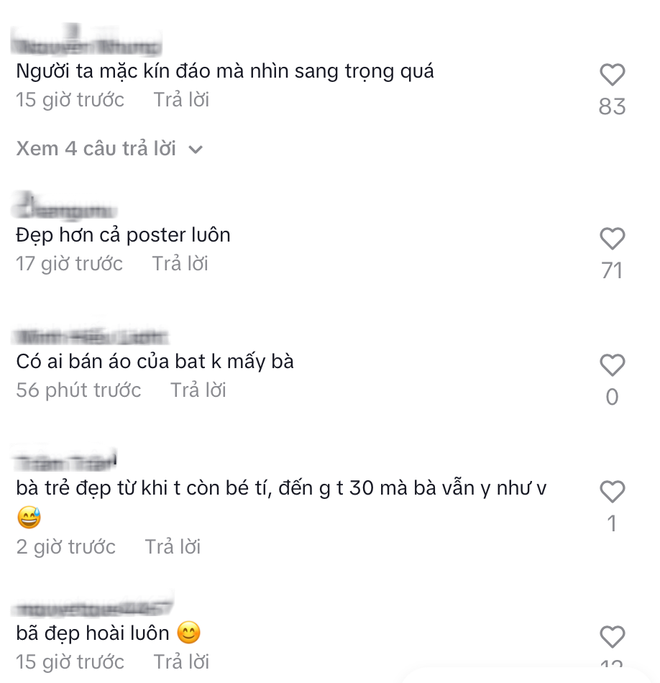Expand "Xem 4 câu trả lời" replies
The width and height of the screenshot is (660, 683).
coord(109,149)
